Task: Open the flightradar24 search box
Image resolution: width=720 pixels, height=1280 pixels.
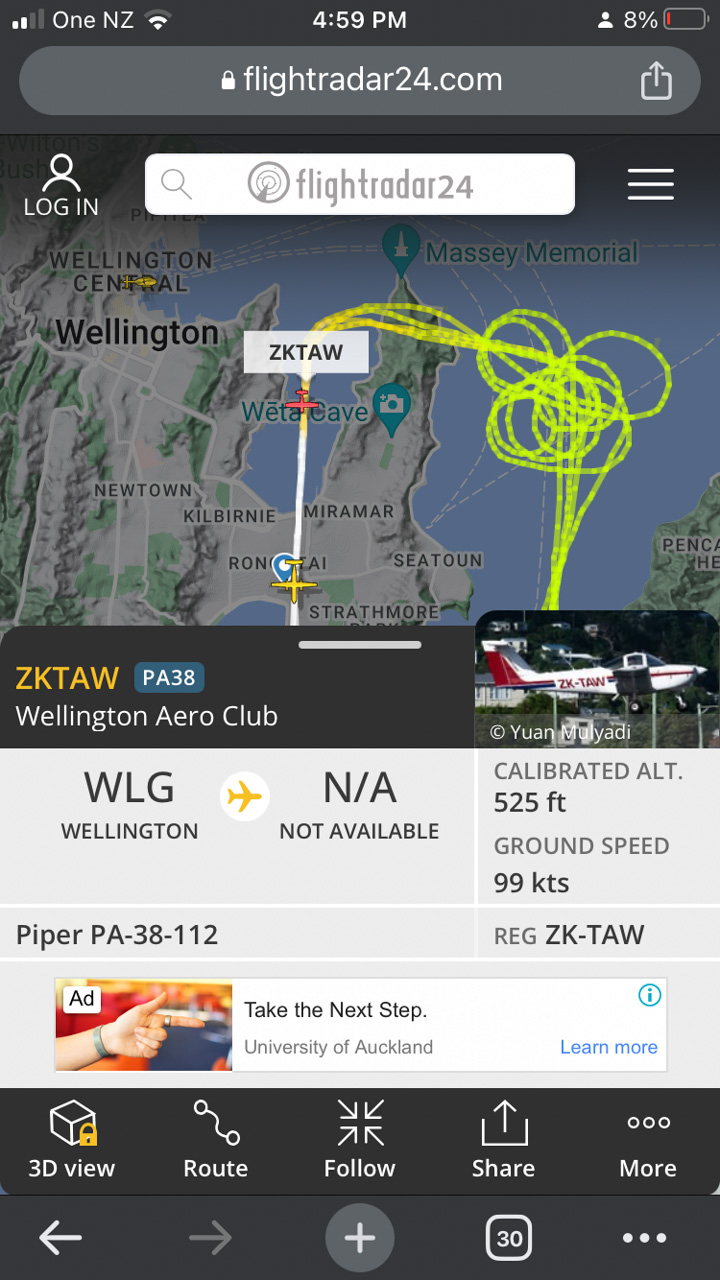Action: 360,184
